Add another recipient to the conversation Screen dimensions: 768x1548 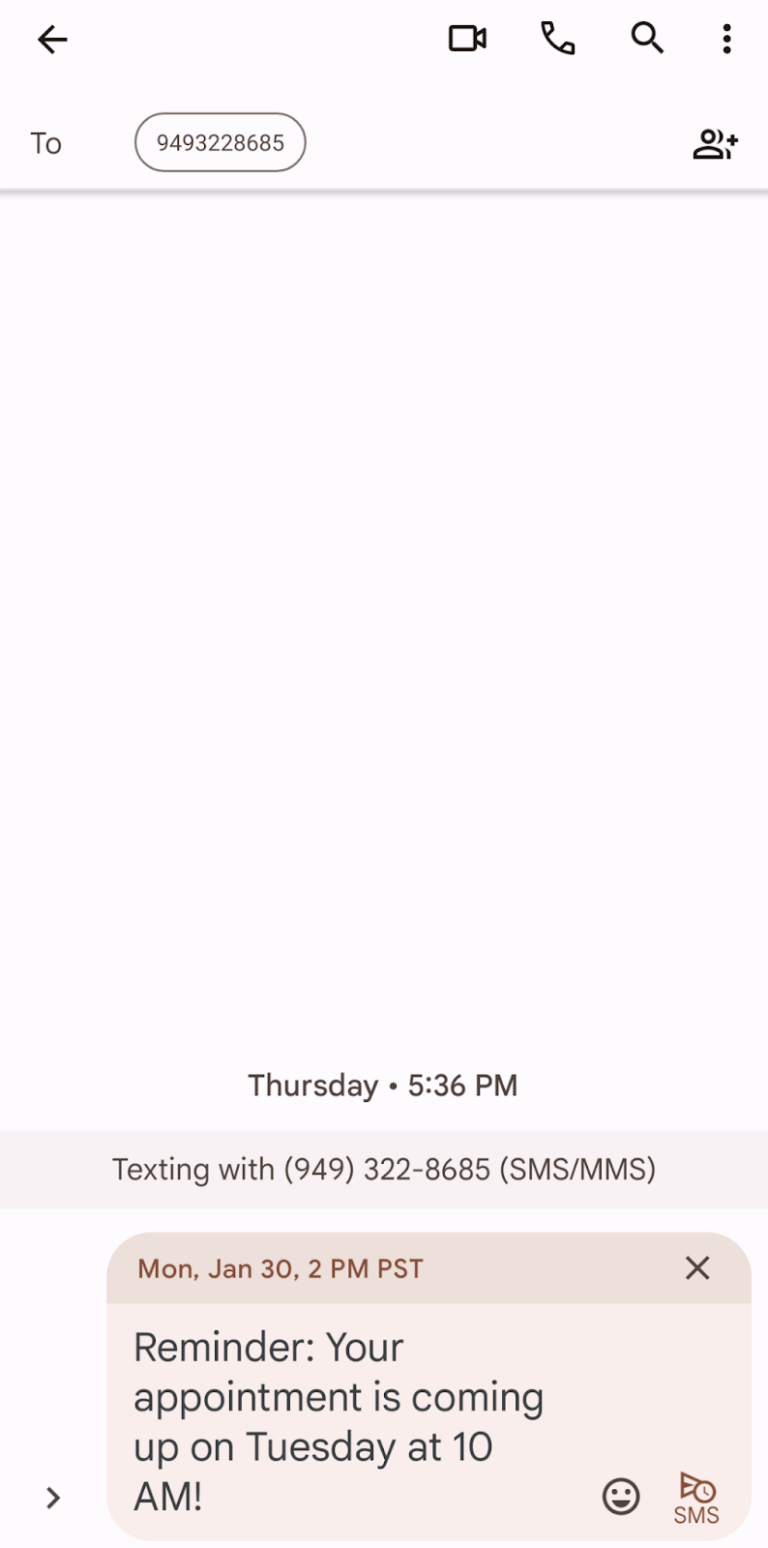pyautogui.click(x=716, y=143)
